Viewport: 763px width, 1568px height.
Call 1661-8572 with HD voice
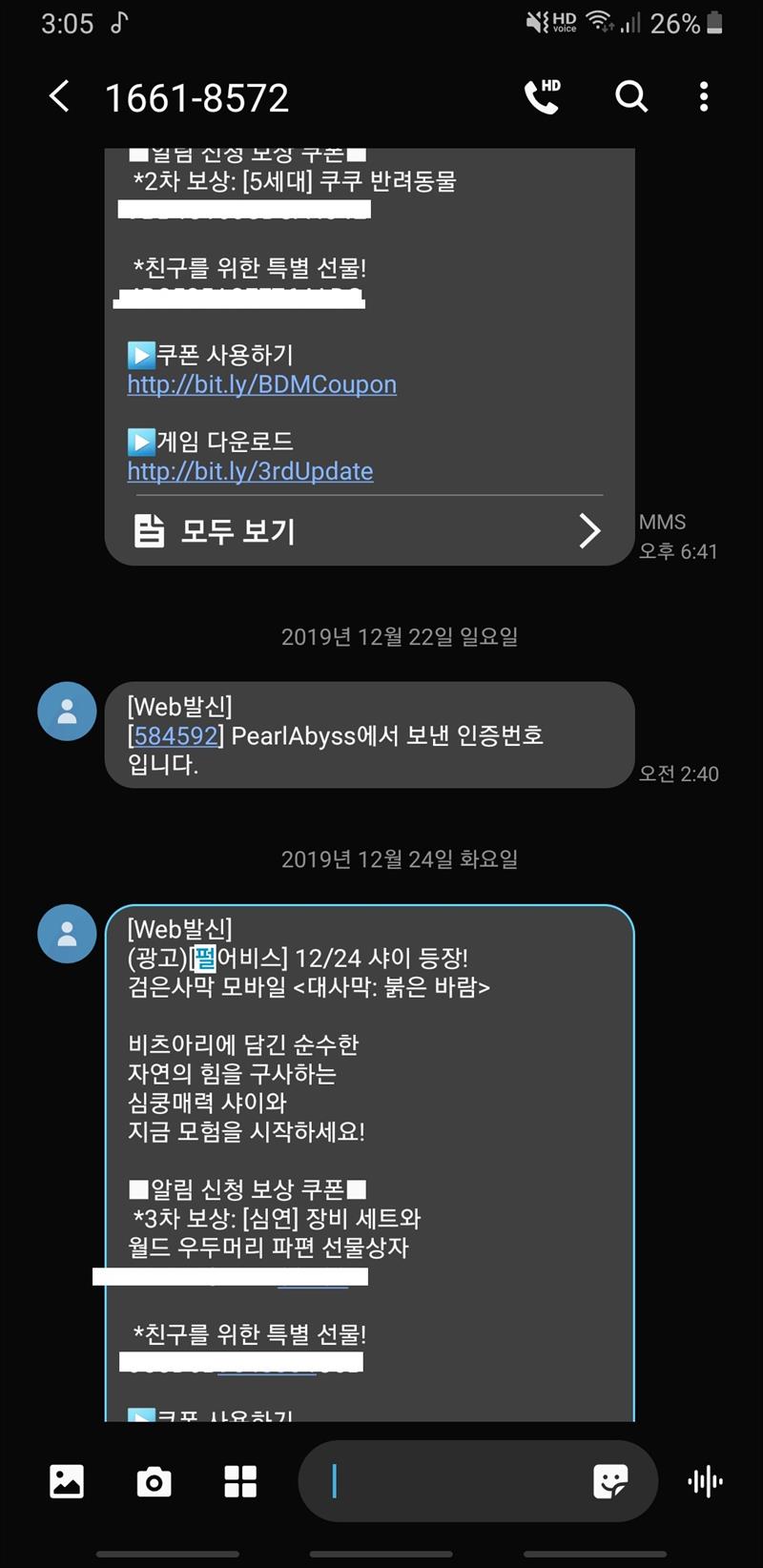543,96
